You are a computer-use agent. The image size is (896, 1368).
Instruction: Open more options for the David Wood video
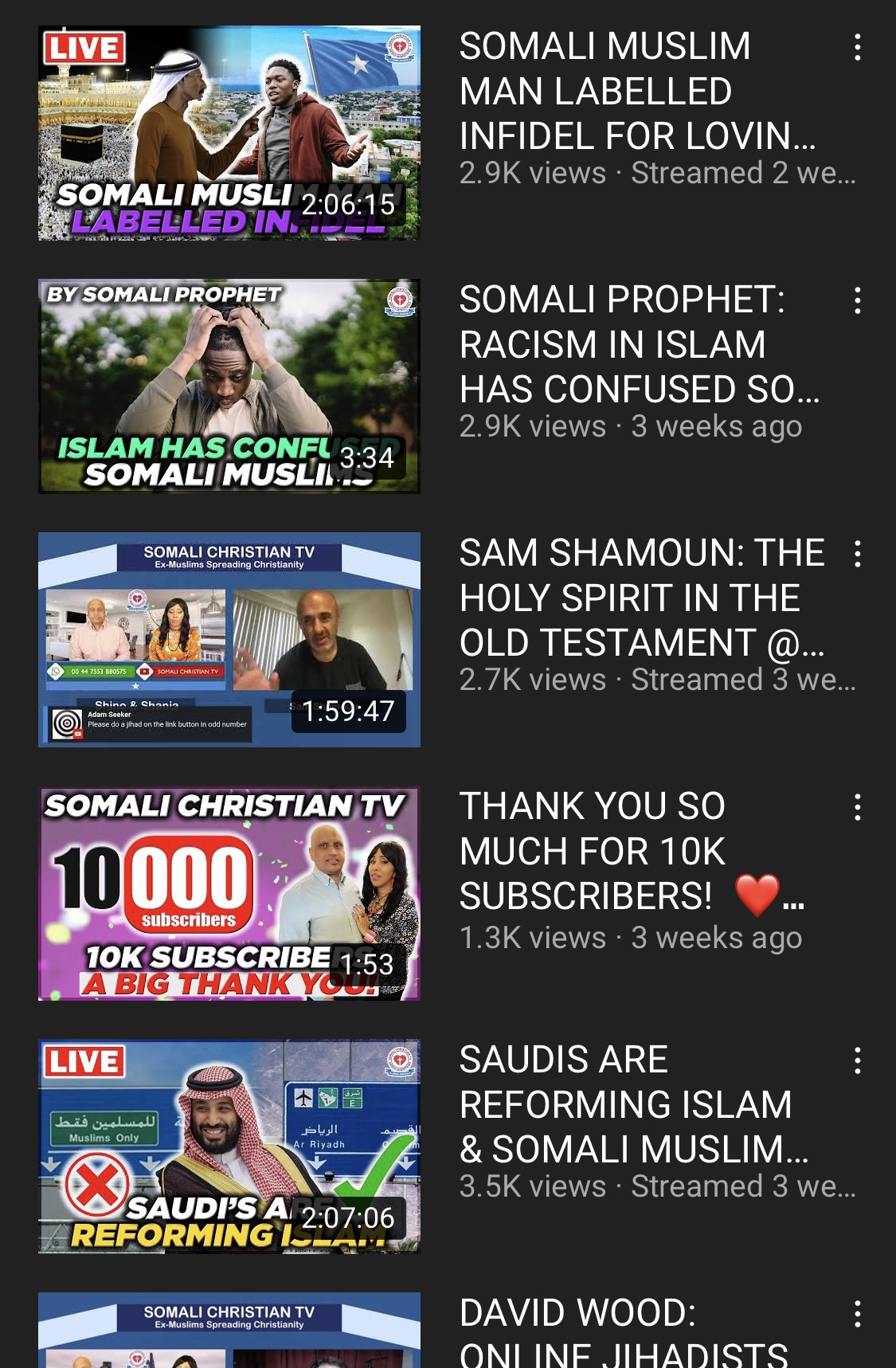[857, 1314]
